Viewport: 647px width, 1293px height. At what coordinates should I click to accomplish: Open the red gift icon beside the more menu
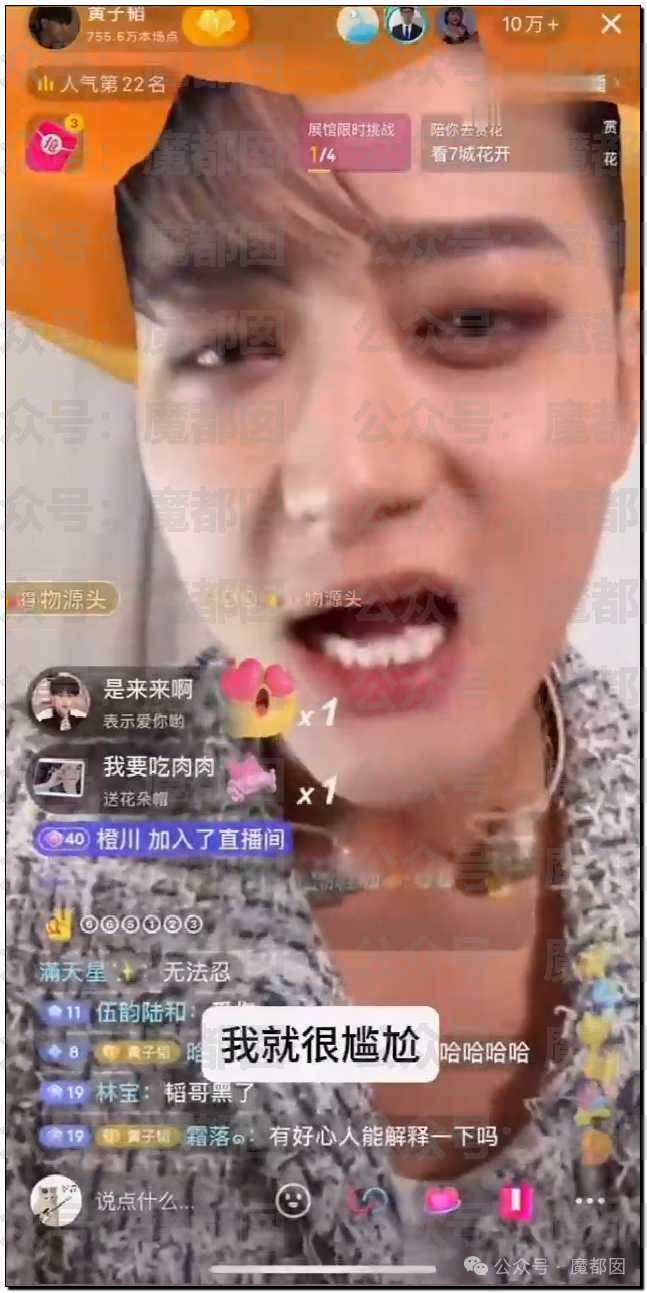tap(516, 1200)
